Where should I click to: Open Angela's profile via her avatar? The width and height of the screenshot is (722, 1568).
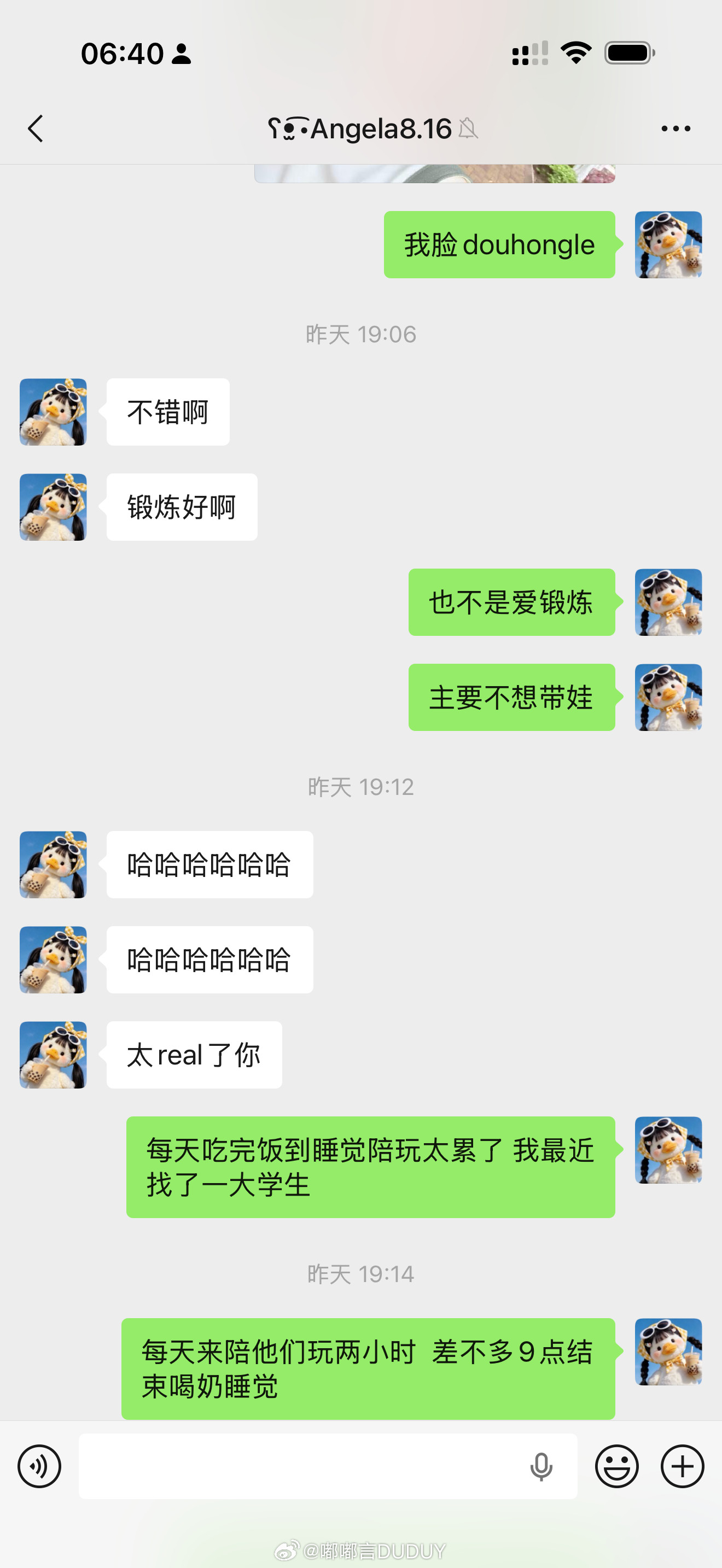(53, 411)
